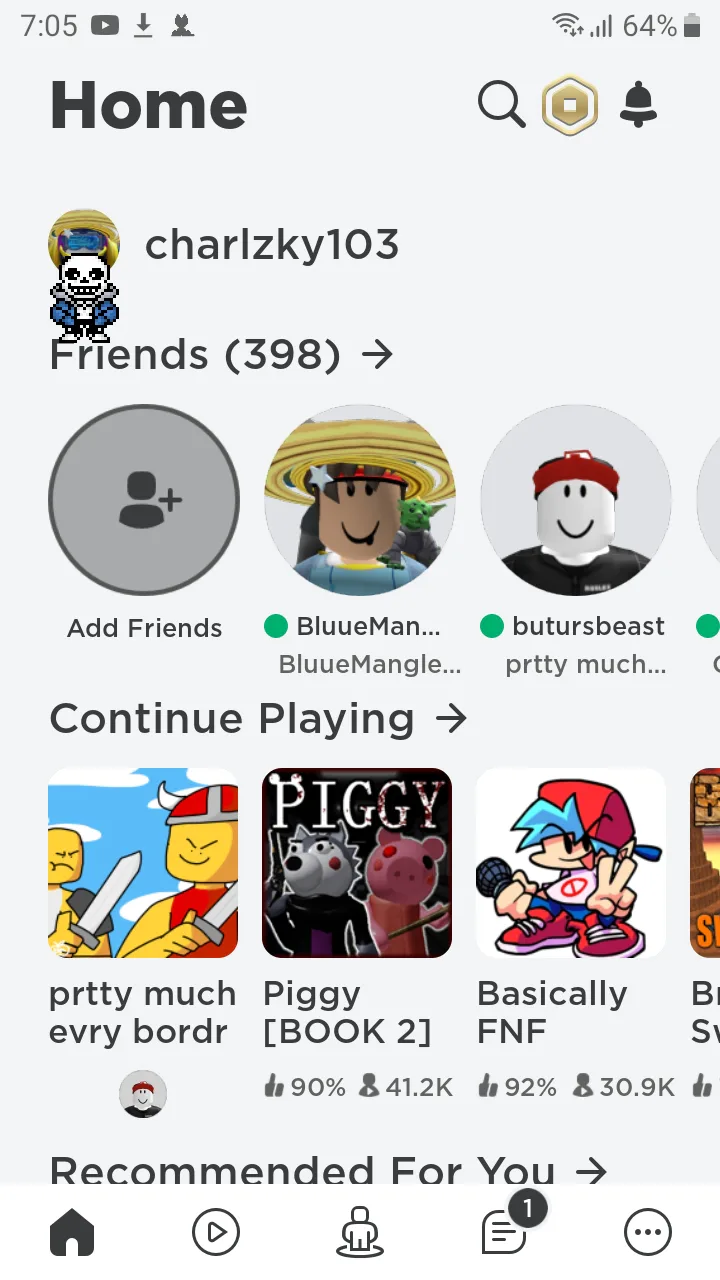Open the Basically FNF game
The width and height of the screenshot is (720, 1280).
click(571, 863)
